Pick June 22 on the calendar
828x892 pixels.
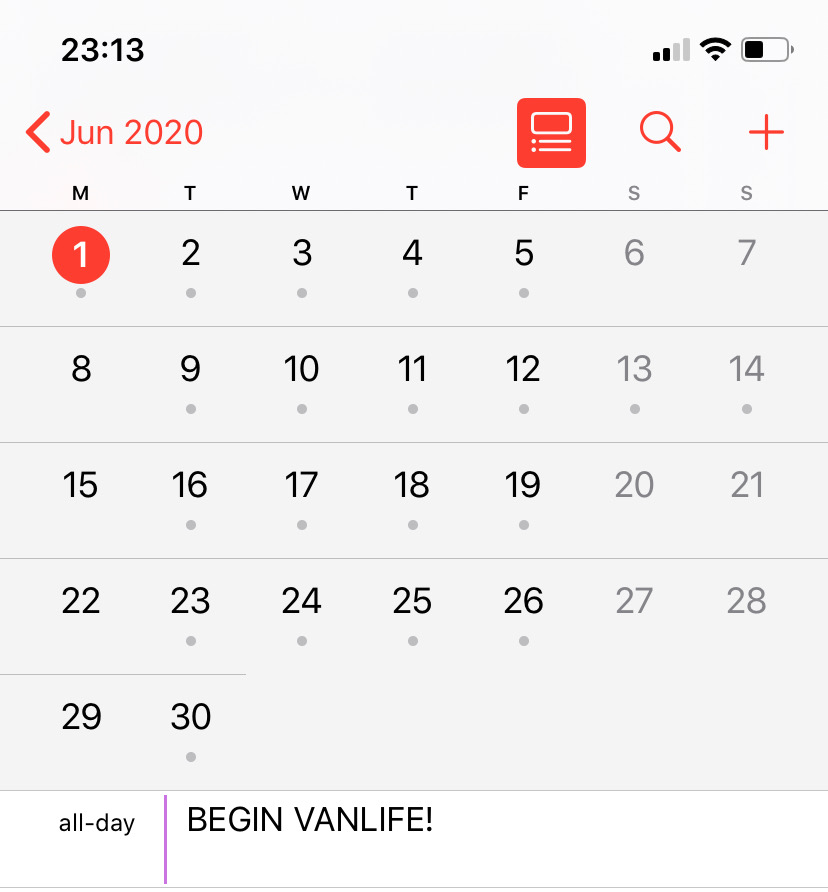pyautogui.click(x=80, y=602)
